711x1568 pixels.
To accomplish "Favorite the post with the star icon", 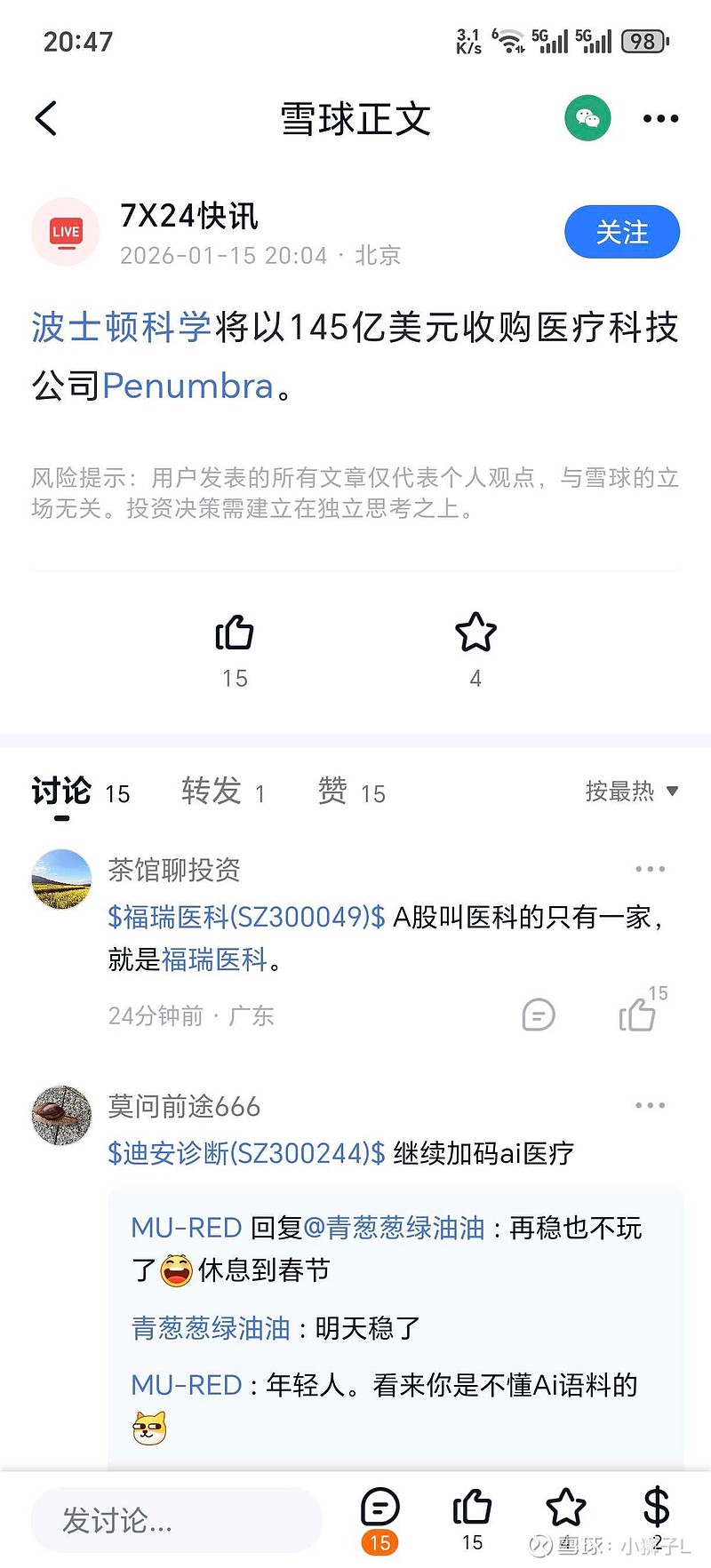I will pyautogui.click(x=475, y=633).
